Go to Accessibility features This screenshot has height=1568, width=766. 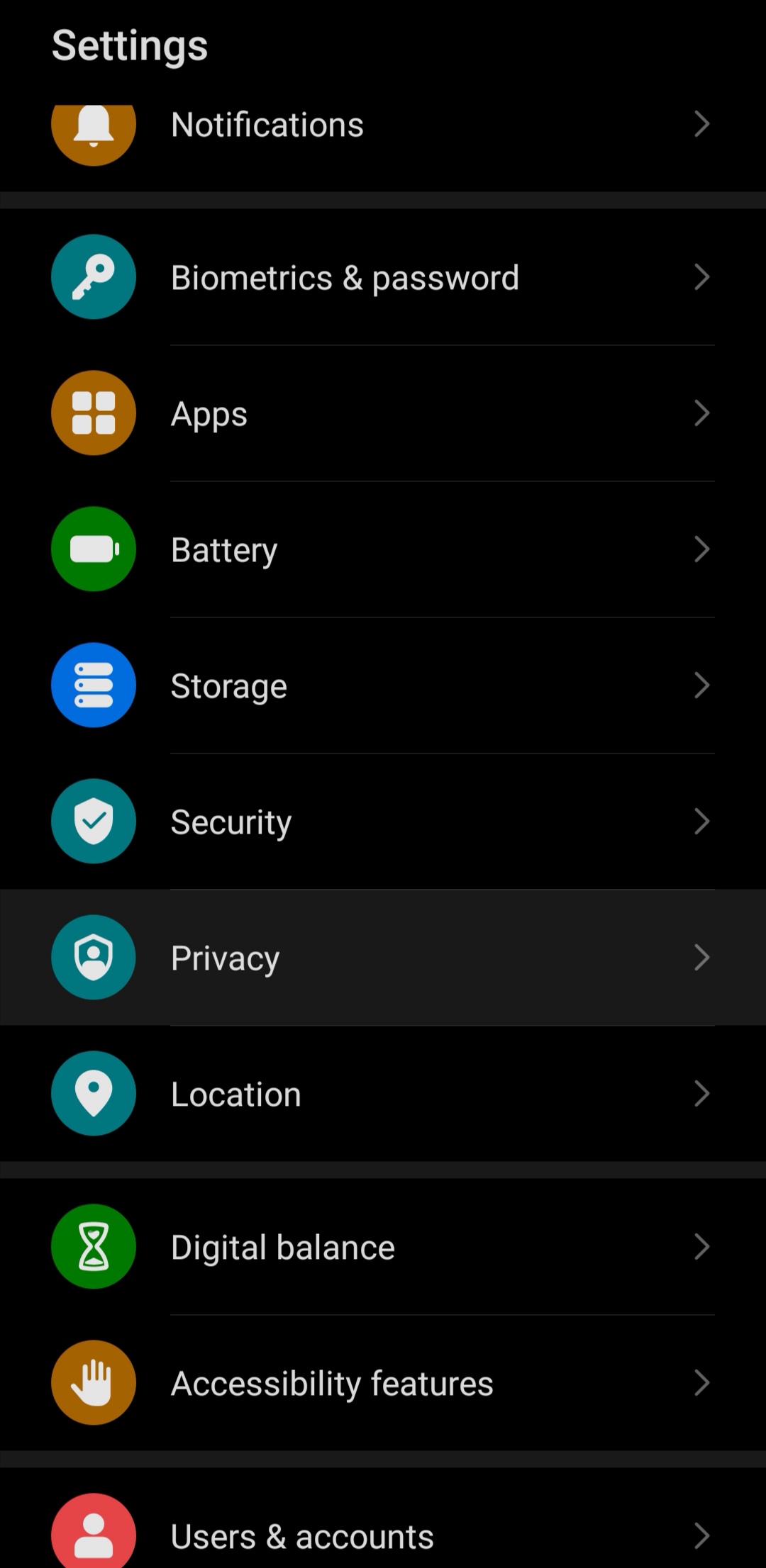(383, 1383)
